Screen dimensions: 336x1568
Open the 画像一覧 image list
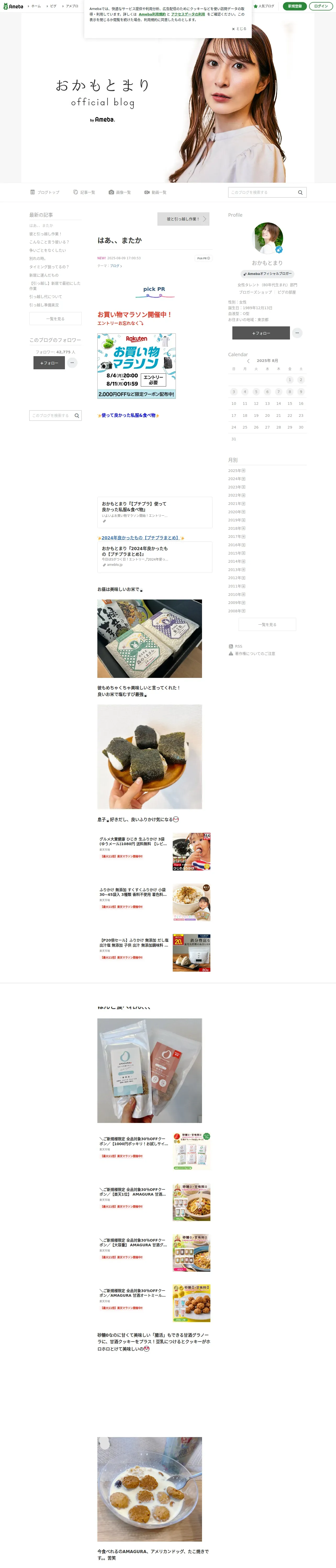120,192
